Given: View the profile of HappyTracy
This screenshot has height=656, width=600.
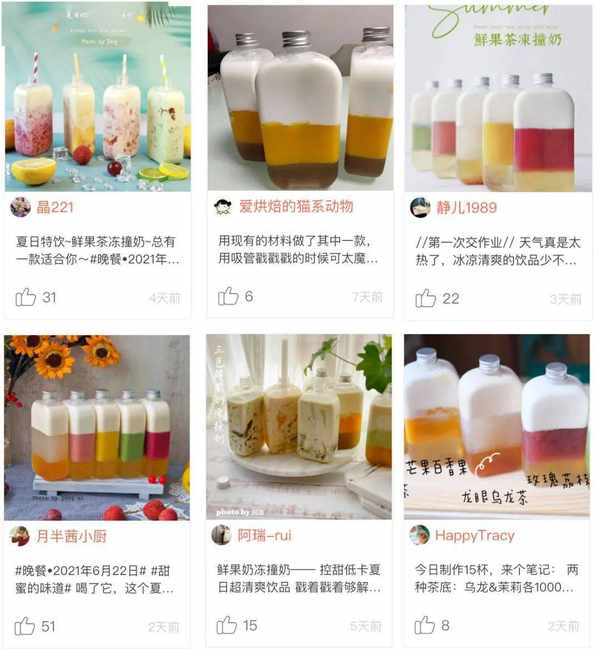Looking at the screenshot, I should click(x=420, y=535).
